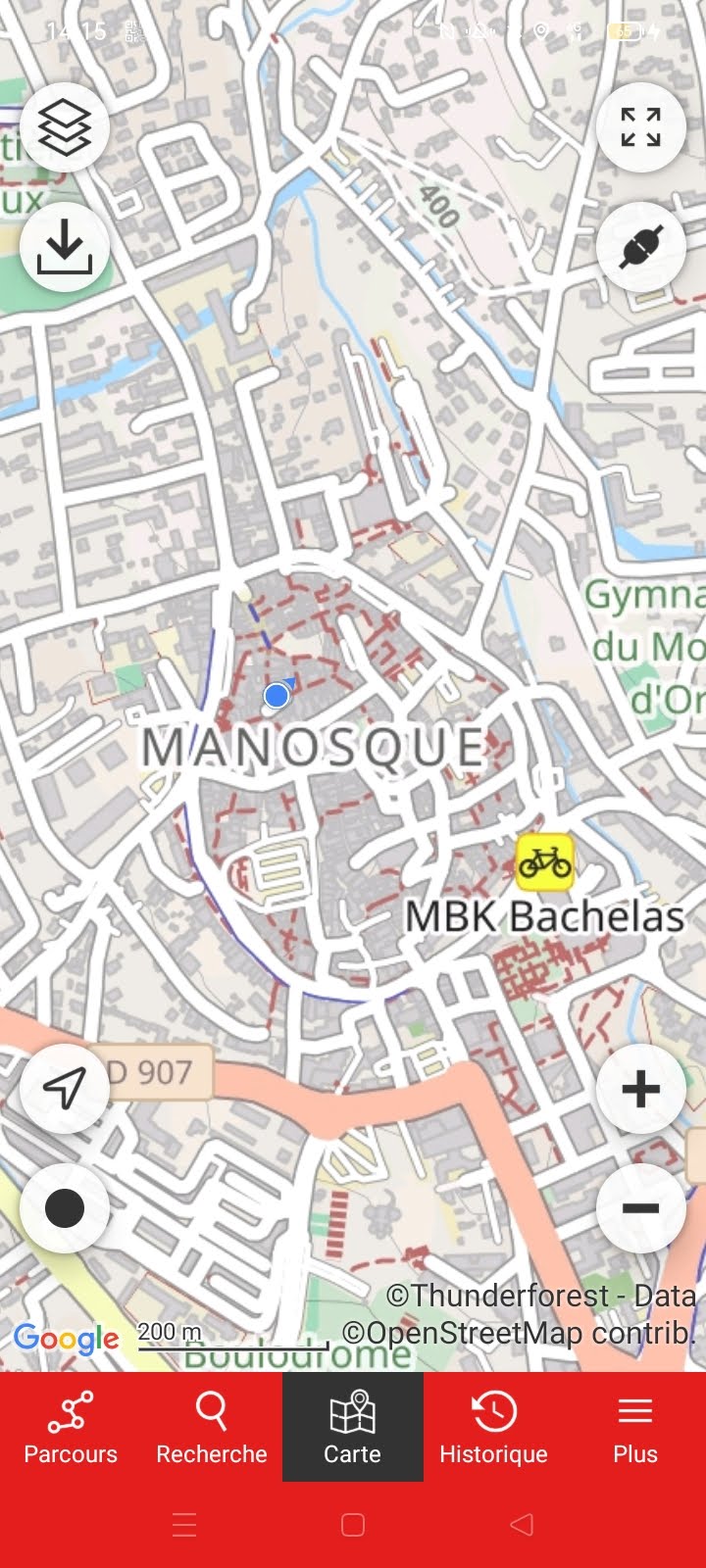
Task: Switch to the Parcours tab
Action: (x=71, y=1427)
